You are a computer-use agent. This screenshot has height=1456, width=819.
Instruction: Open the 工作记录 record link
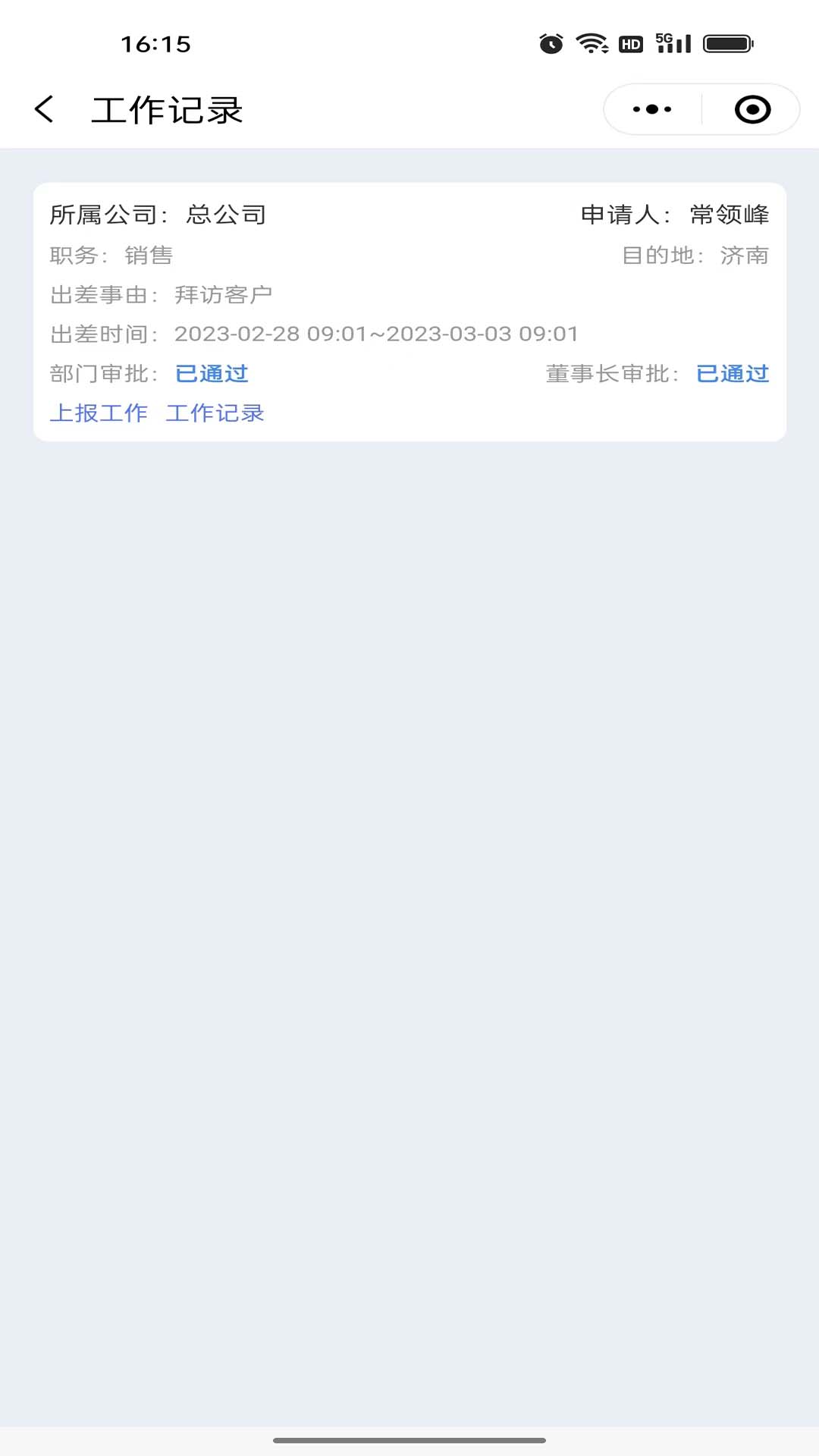pyautogui.click(x=216, y=413)
